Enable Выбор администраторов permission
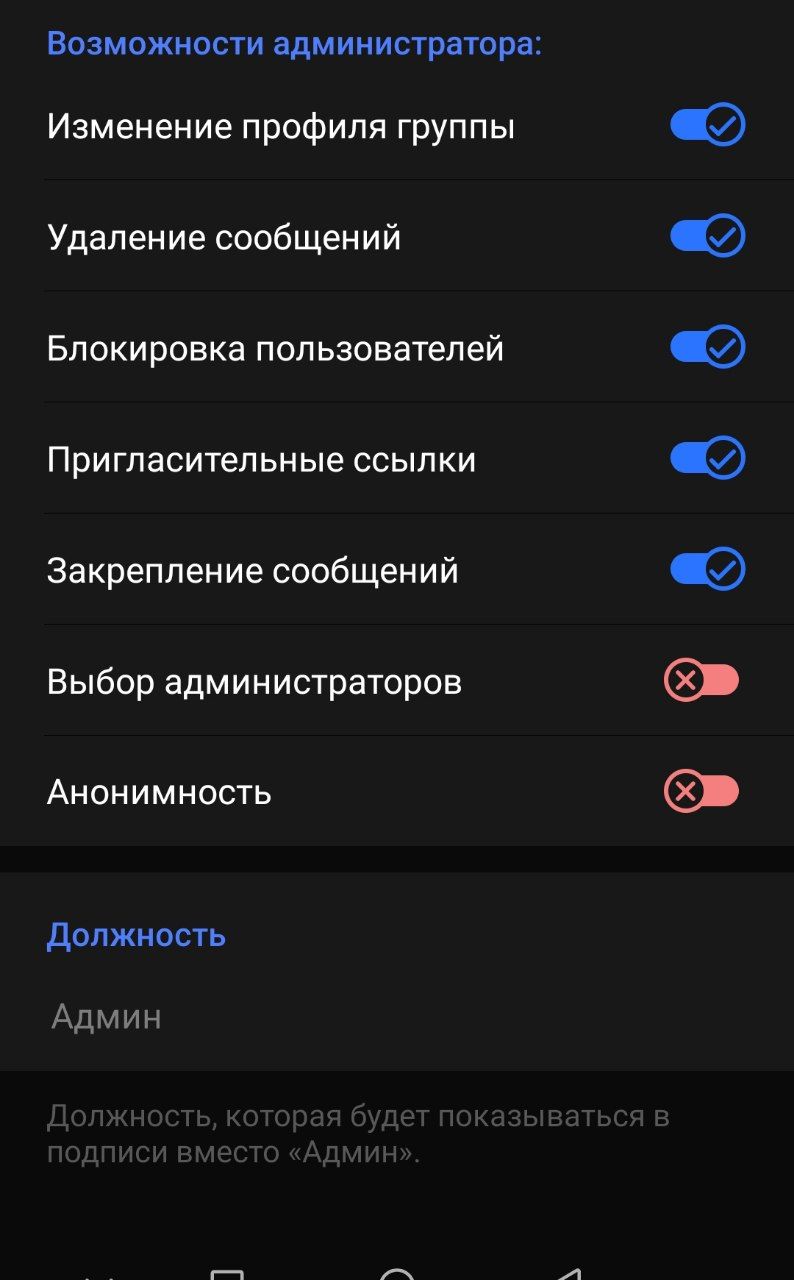This screenshot has height=1280, width=794. [x=701, y=682]
